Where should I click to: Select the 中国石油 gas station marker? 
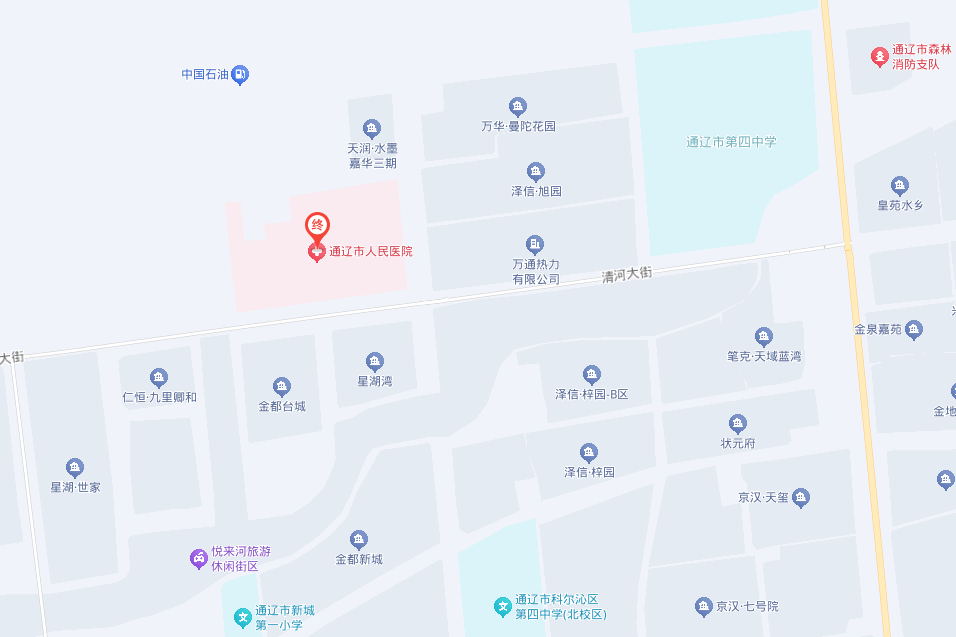coord(239,74)
